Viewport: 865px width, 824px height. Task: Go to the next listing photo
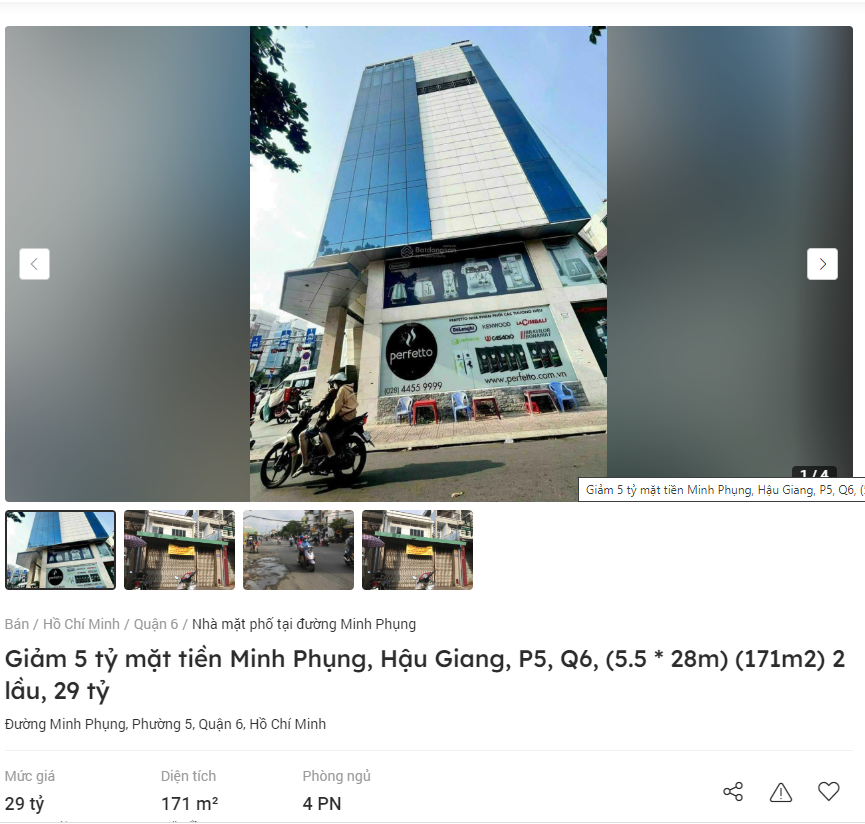pyautogui.click(x=822, y=264)
